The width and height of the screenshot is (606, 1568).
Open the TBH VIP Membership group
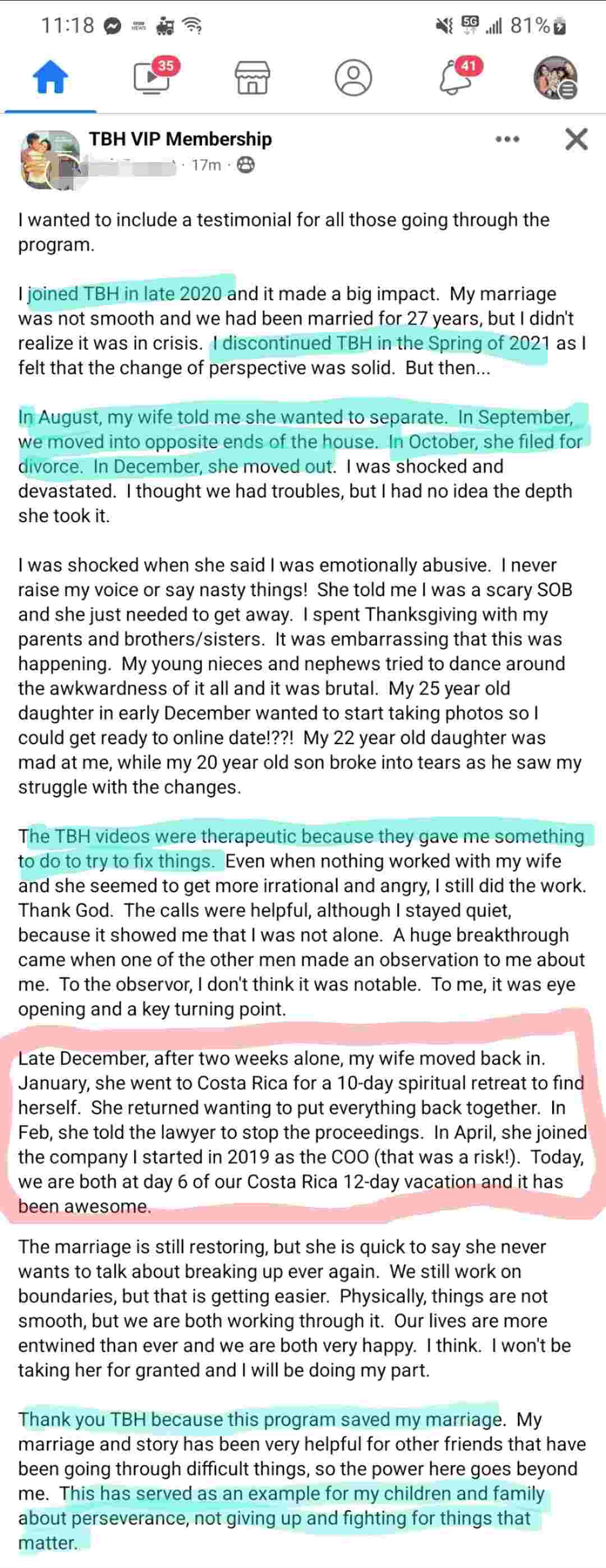pos(180,139)
